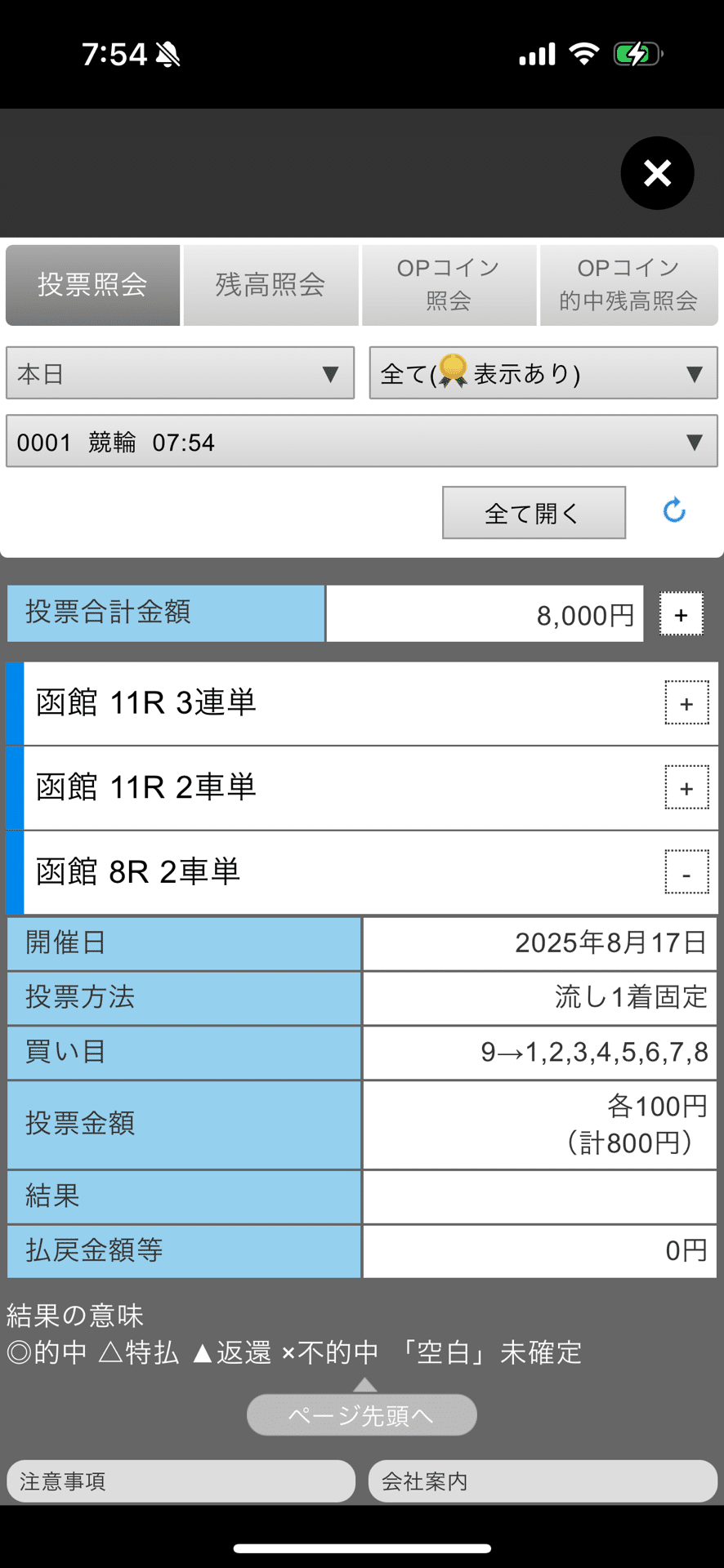Open 会社案内
This screenshot has height=1568, width=724.
pos(543,1481)
